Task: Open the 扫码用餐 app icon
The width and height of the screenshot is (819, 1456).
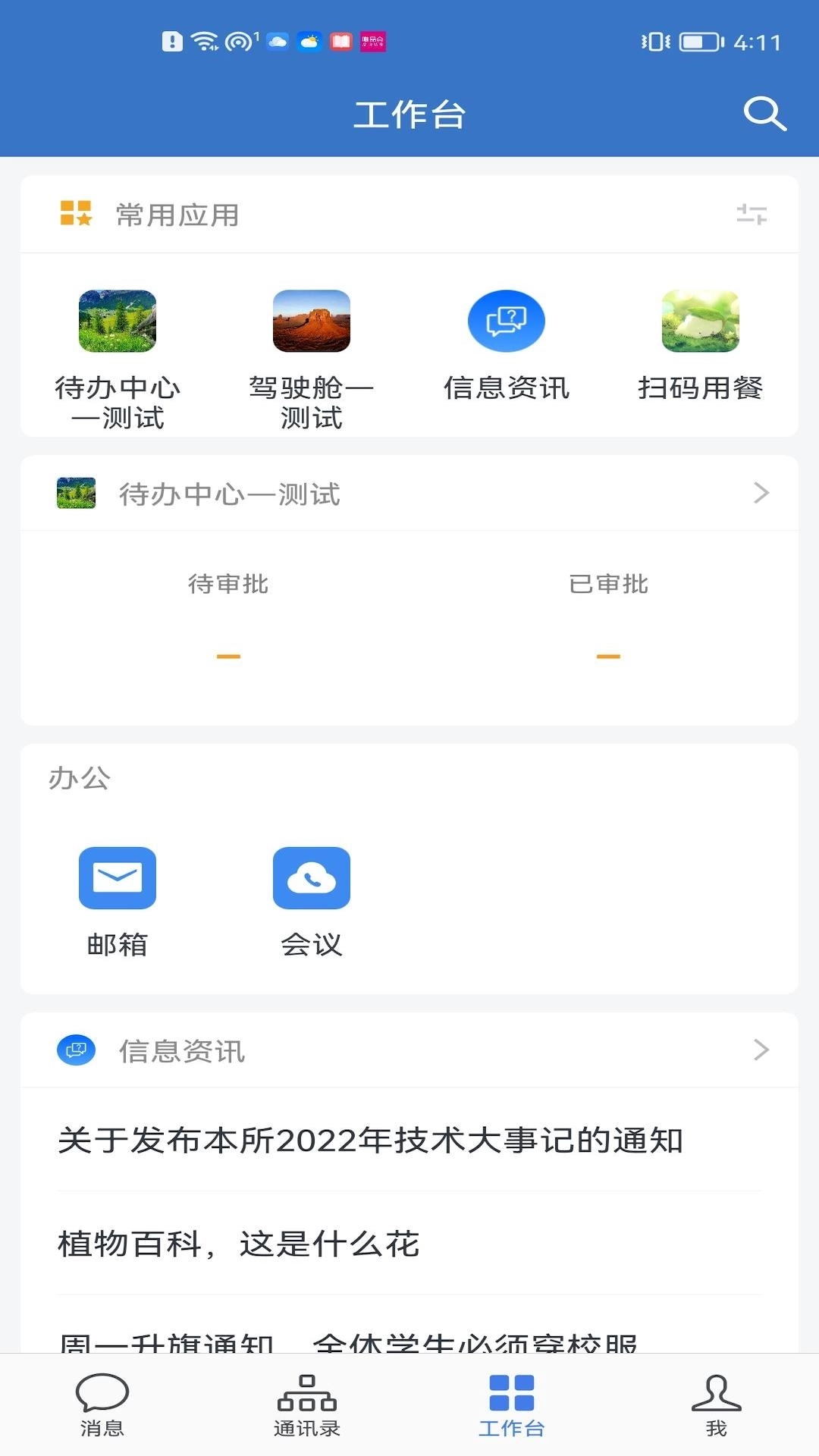Action: coord(701,322)
